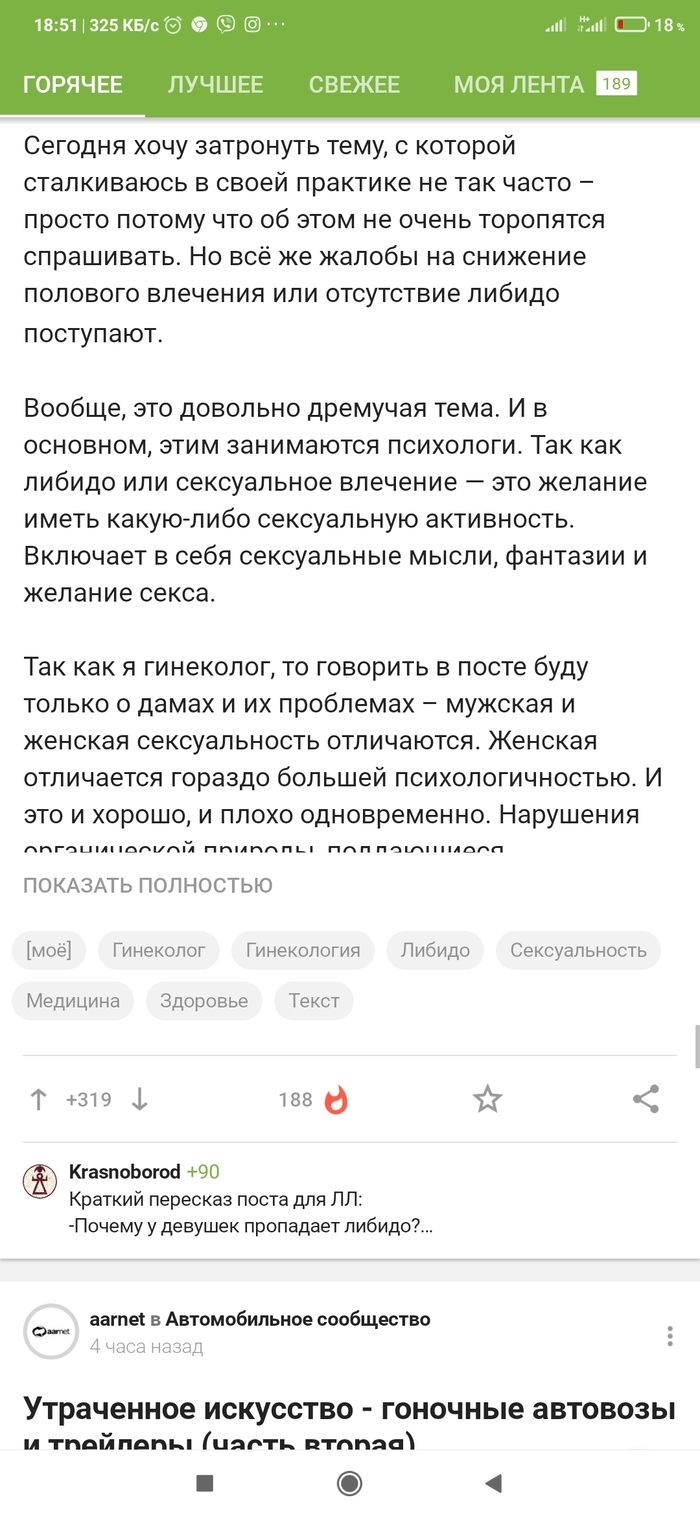Viewport: 700px width, 1517px height.
Task: Open the Здоровье tag
Action: coord(204,1000)
